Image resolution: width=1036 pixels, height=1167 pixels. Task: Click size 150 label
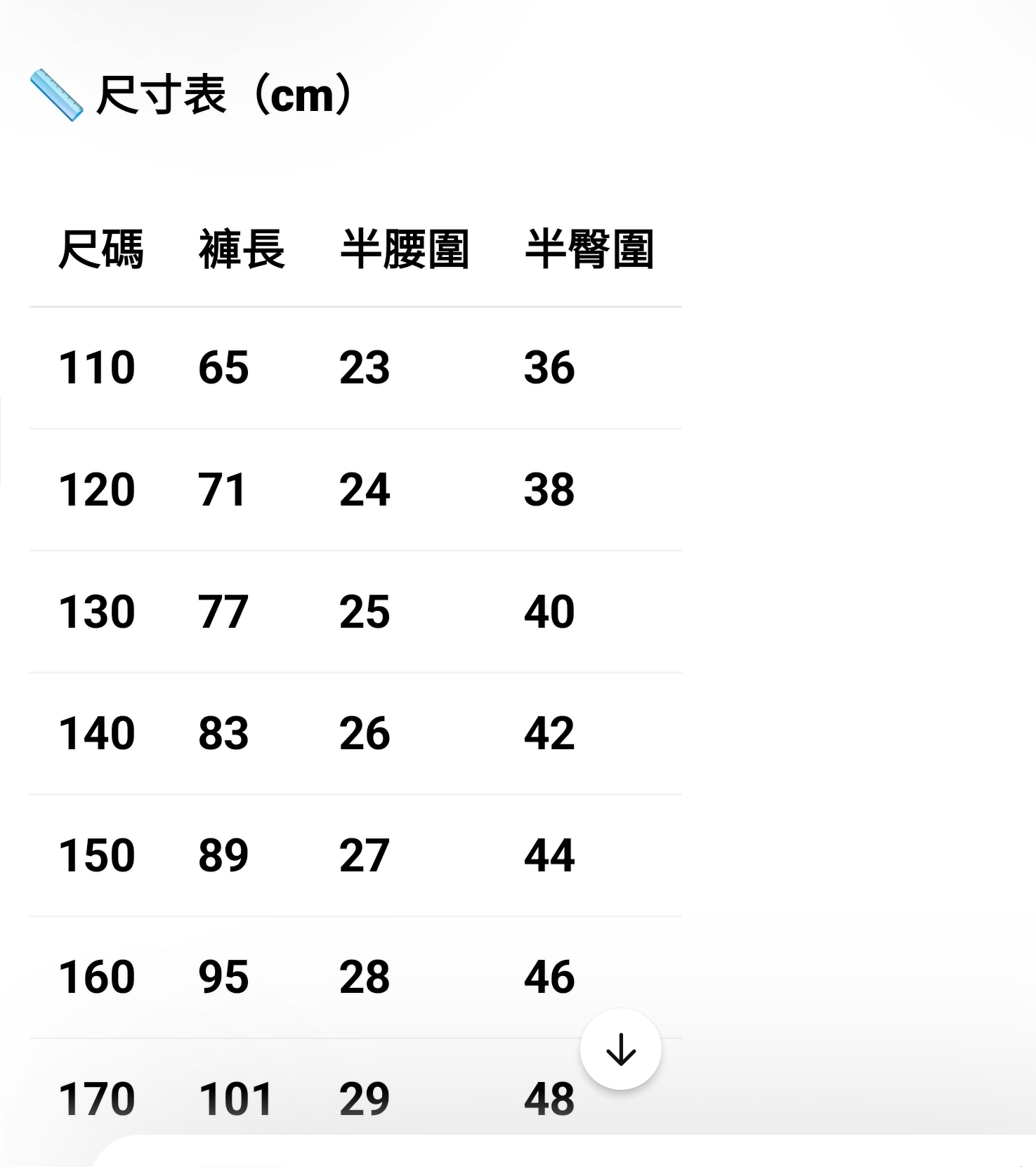[97, 855]
